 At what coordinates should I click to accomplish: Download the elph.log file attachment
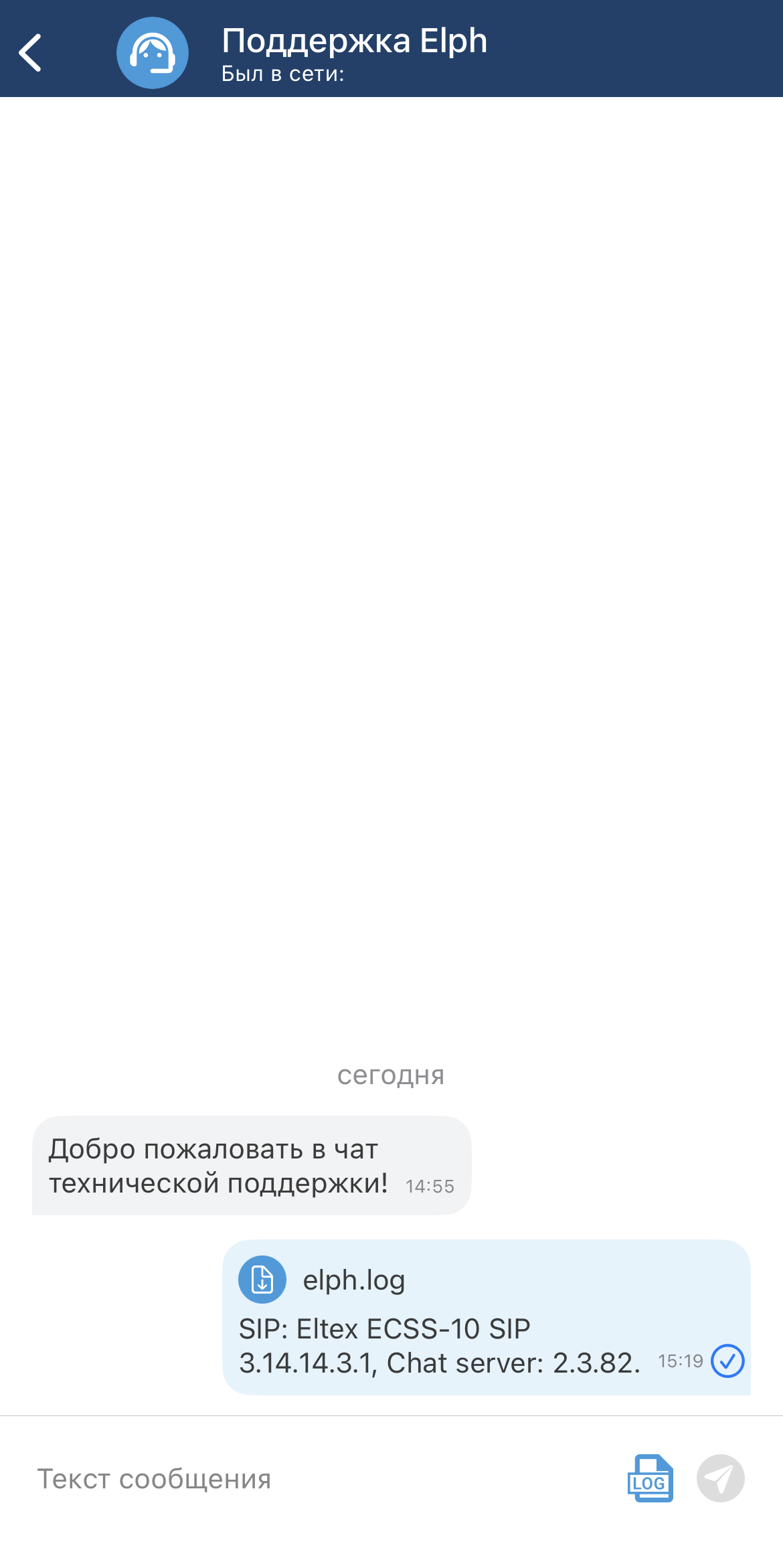[262, 1280]
